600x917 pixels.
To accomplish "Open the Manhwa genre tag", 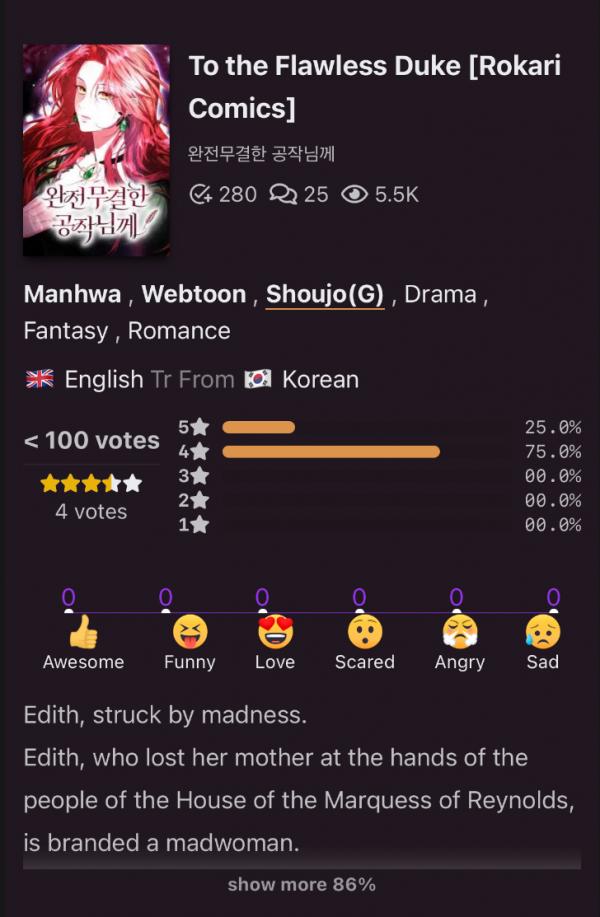I will pos(72,295).
